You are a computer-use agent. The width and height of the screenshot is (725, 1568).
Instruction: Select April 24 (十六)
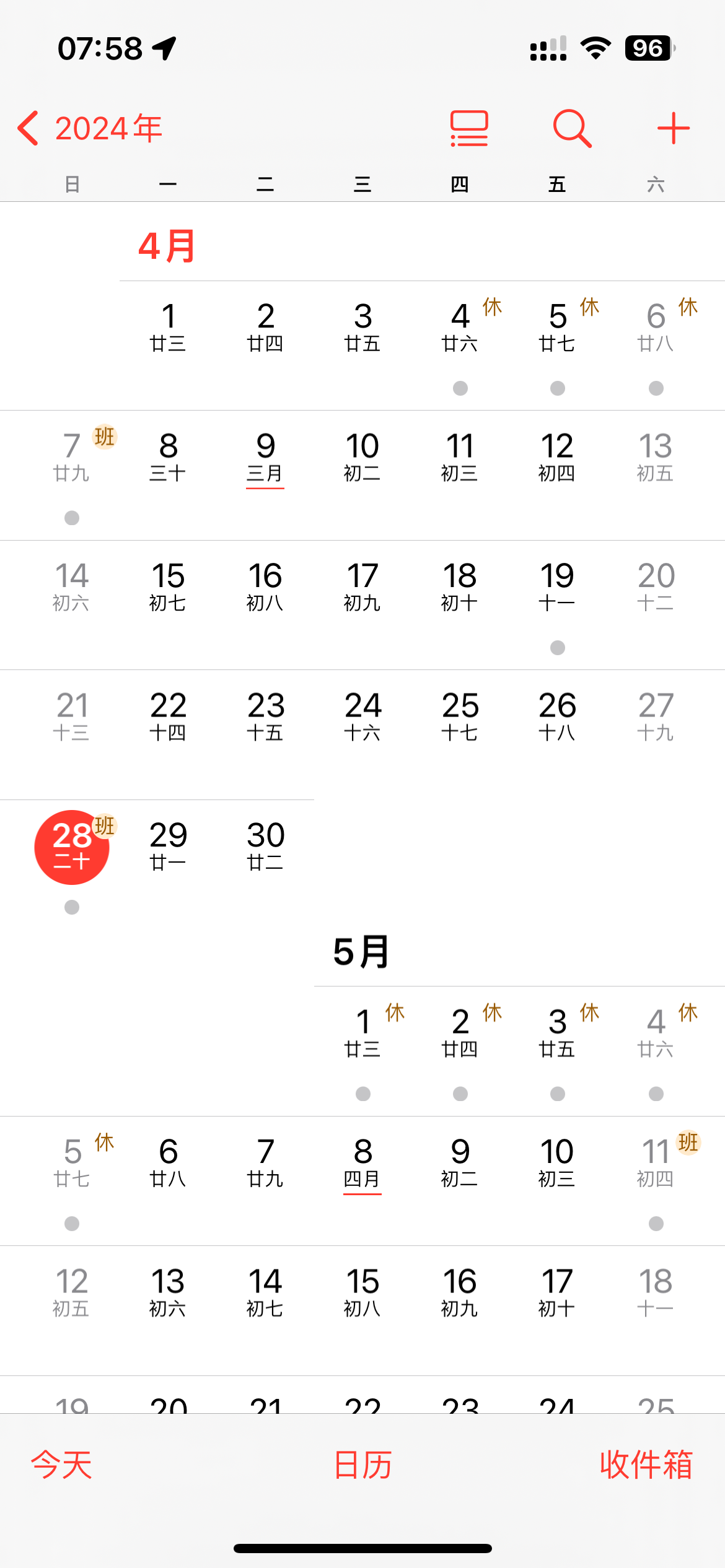tap(363, 717)
